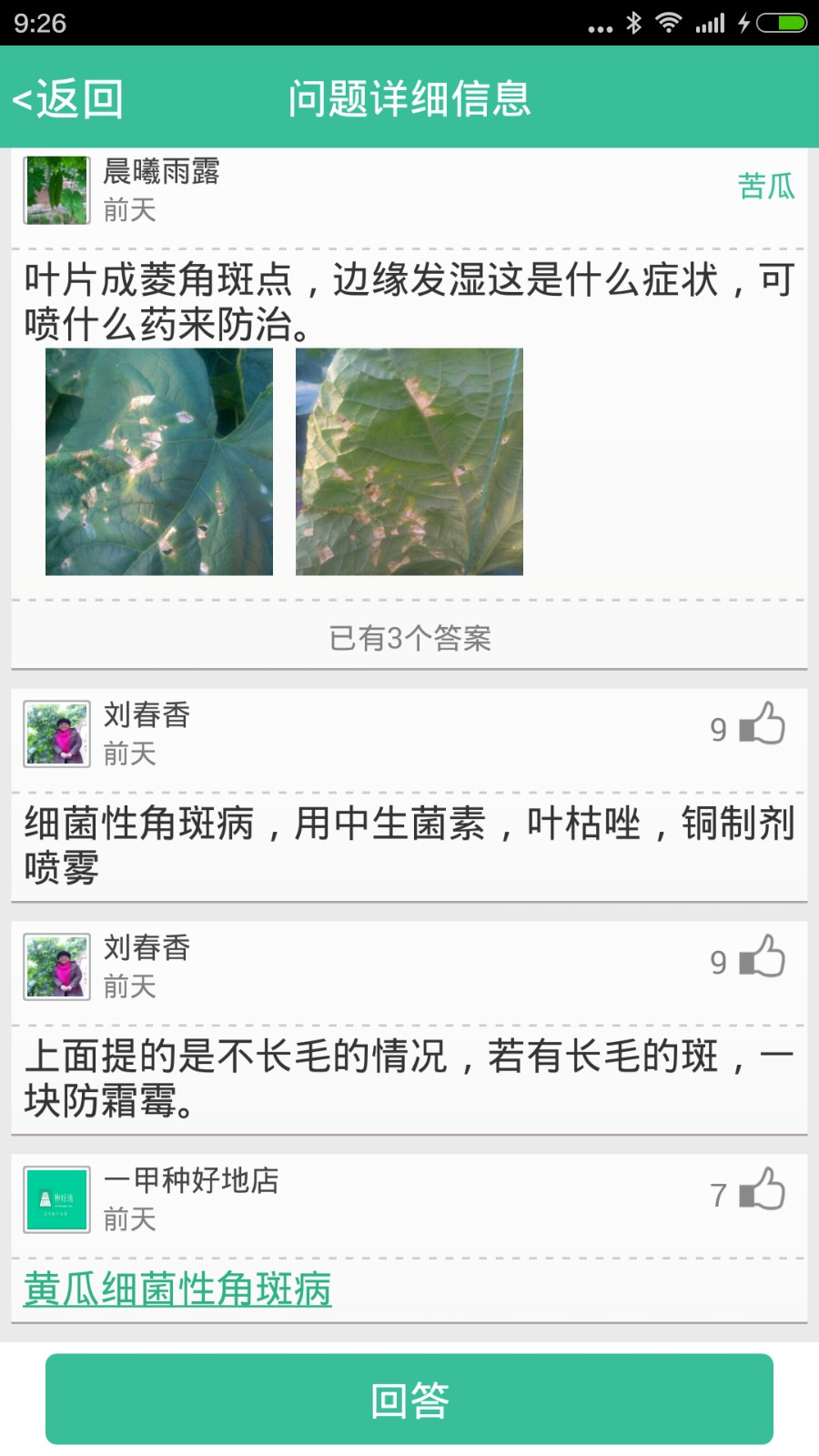
Task: Check the Wi-Fi status icon
Action: pos(670,25)
